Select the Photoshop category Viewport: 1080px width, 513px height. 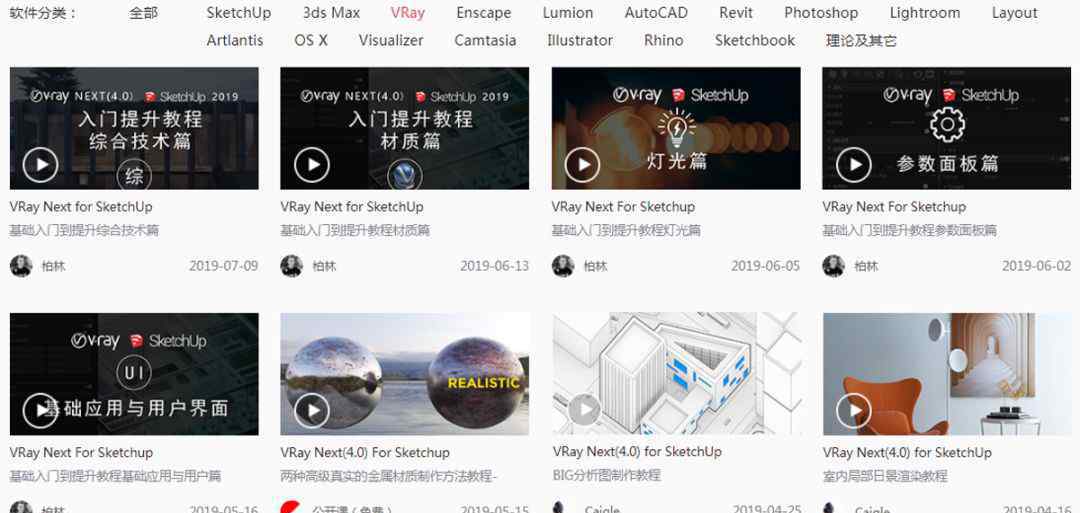820,13
